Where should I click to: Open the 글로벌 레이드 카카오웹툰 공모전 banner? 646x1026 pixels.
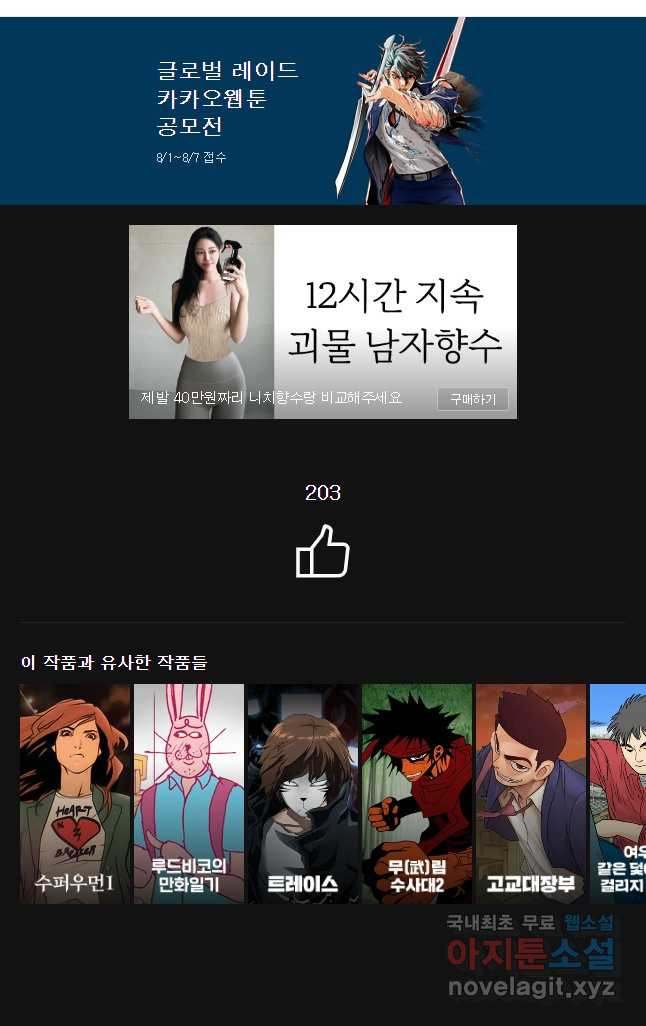pyautogui.click(x=322, y=111)
